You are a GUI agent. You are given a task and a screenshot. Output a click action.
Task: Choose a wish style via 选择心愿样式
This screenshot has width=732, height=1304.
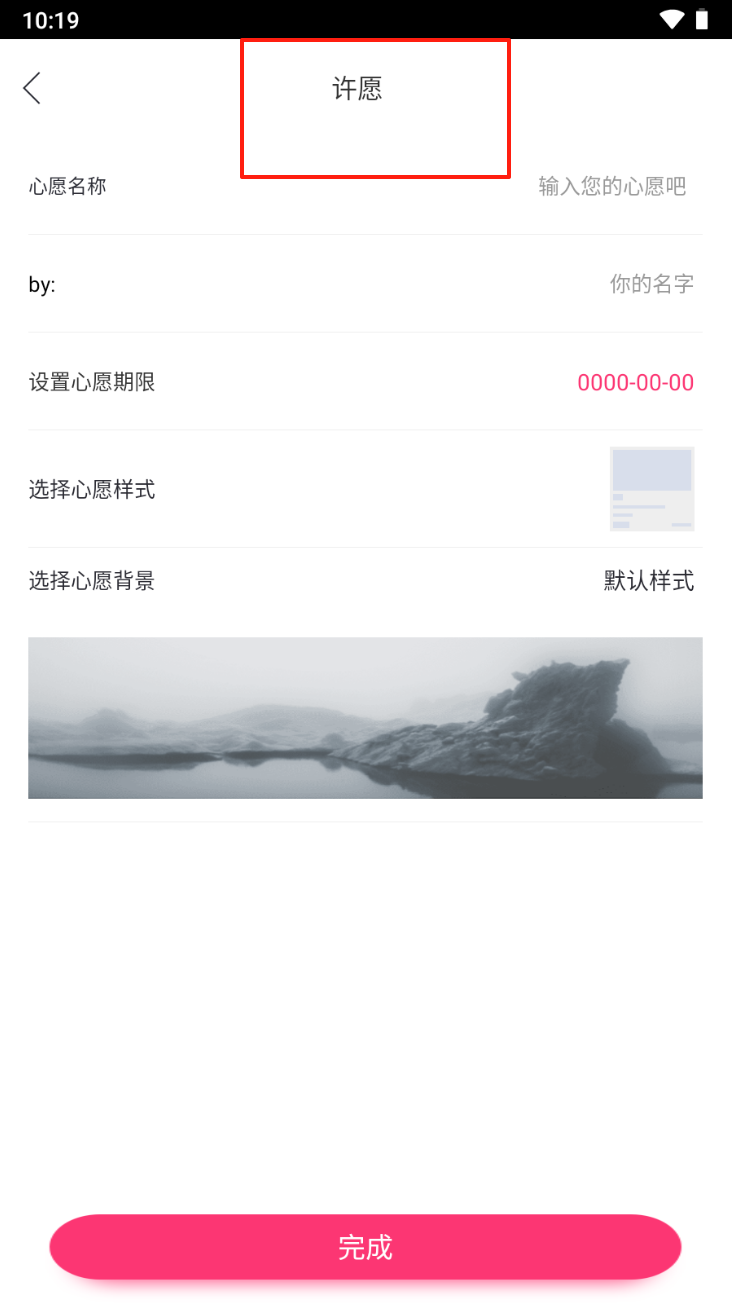(652, 489)
